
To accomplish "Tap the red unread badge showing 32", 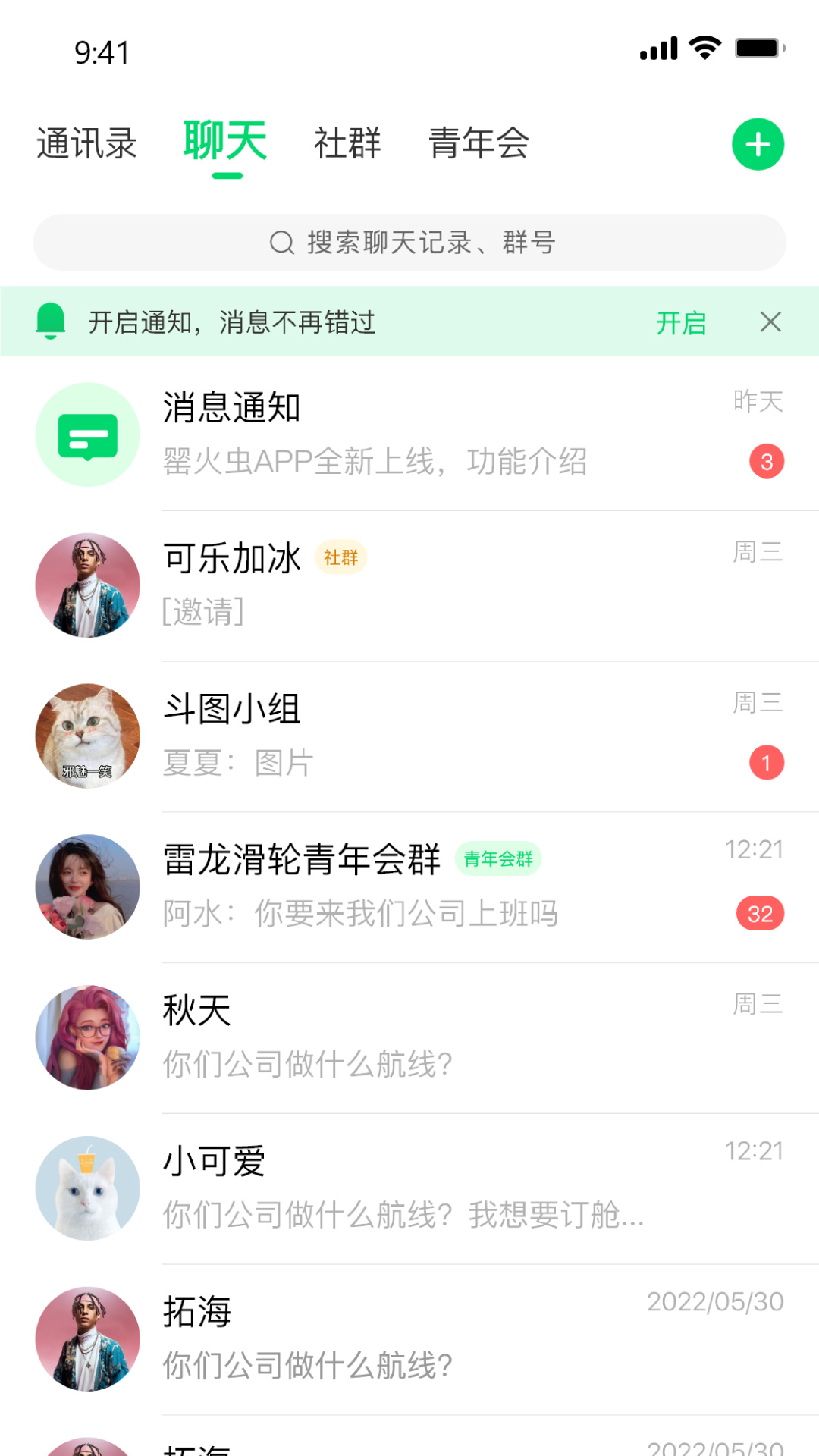I will click(761, 915).
